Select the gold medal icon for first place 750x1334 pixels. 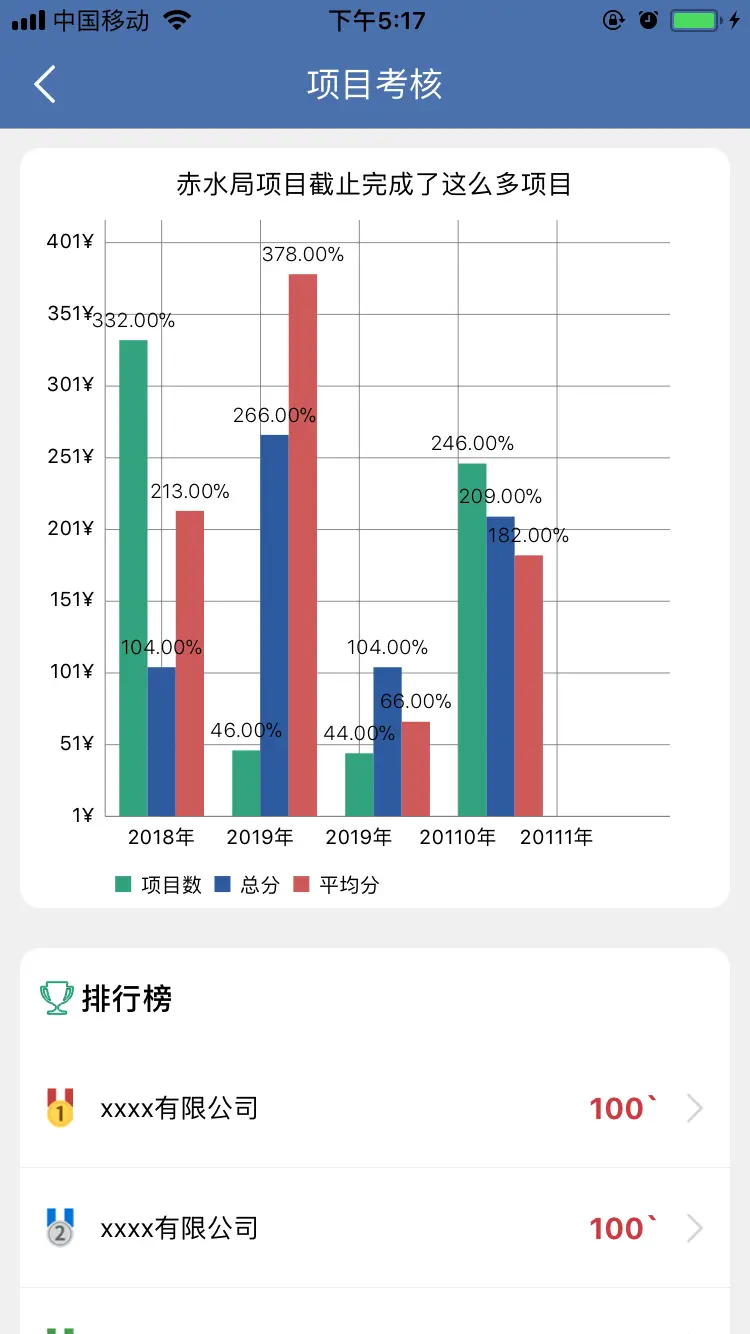coord(60,1107)
